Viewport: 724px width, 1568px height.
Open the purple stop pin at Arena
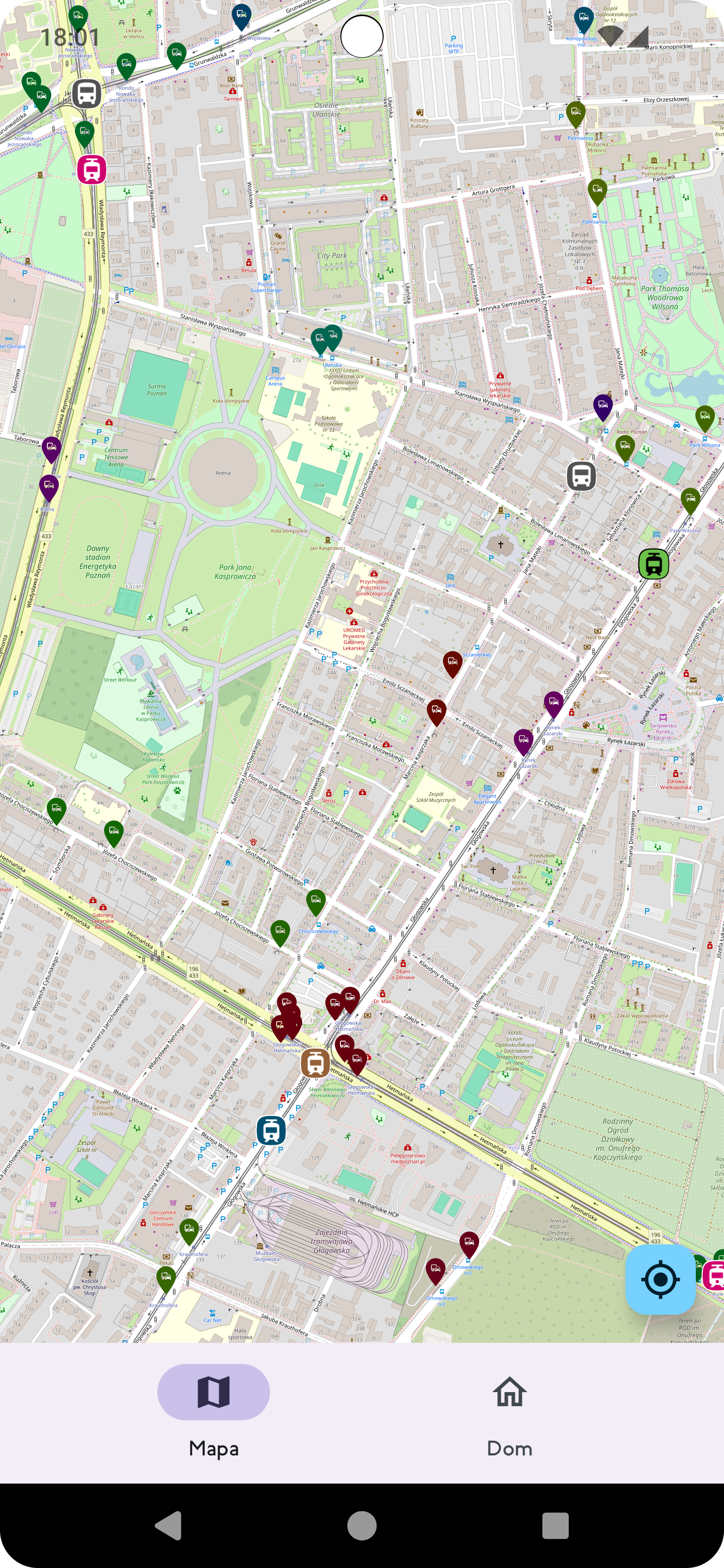click(x=49, y=487)
